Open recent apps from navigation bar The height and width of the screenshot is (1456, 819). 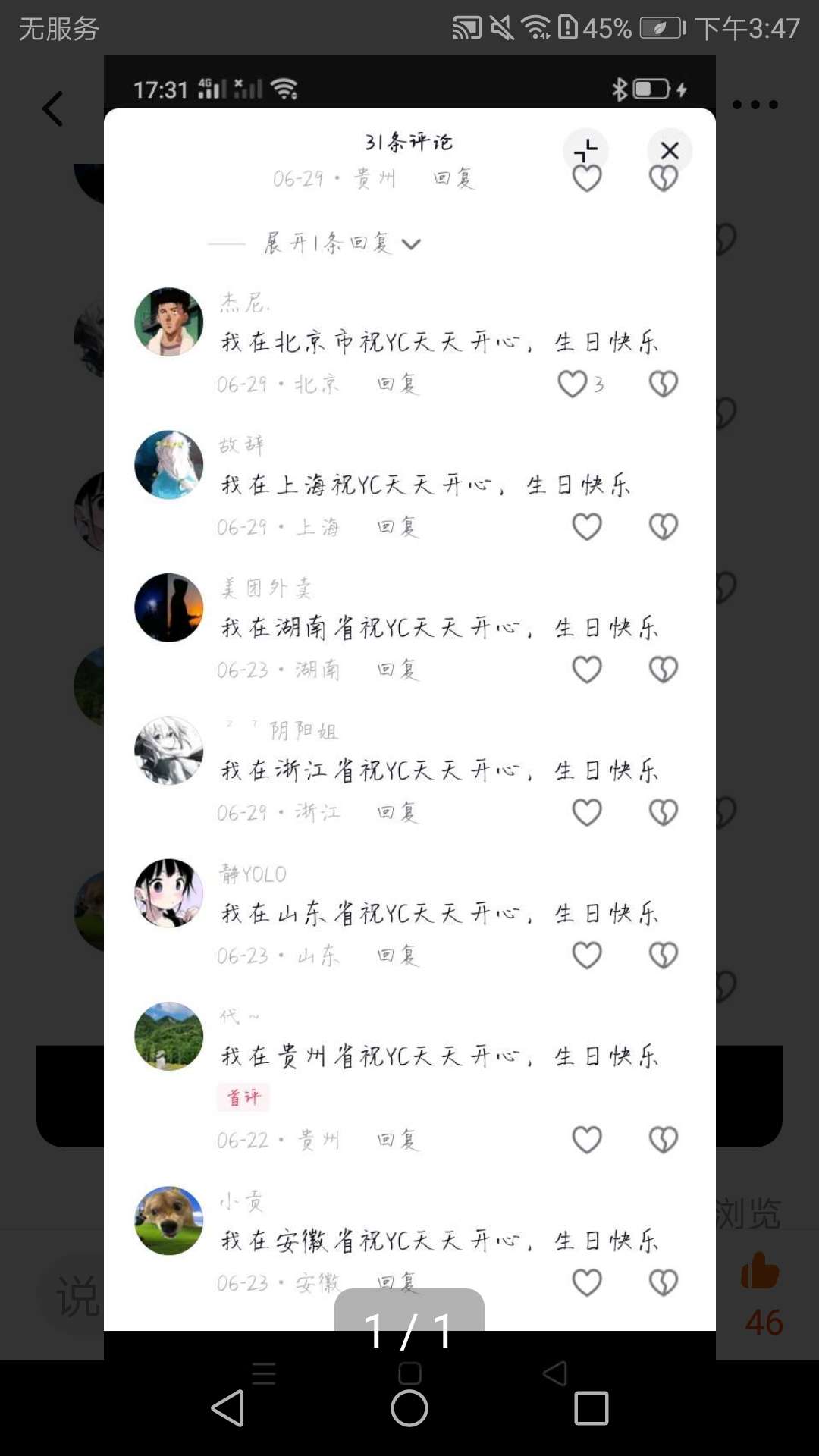coord(591,1408)
